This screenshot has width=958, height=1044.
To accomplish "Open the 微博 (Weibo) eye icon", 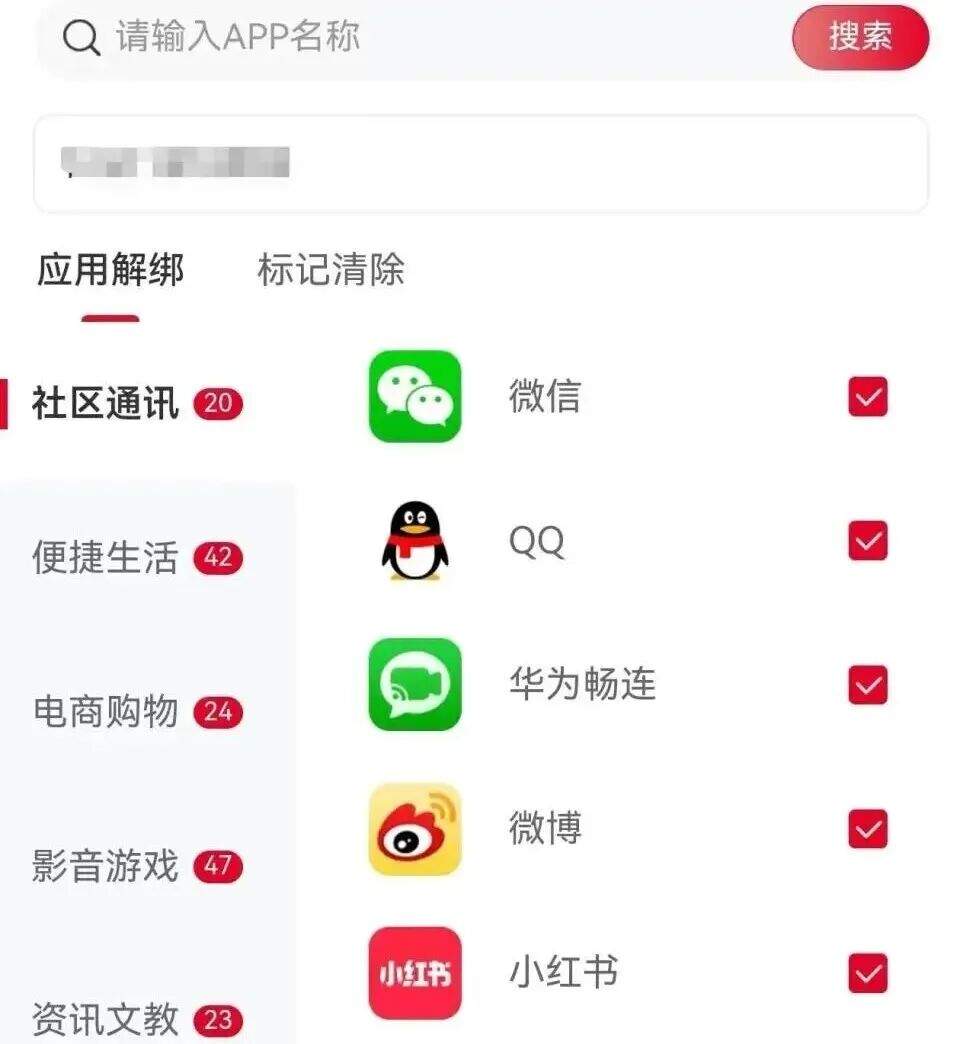I will (x=414, y=829).
